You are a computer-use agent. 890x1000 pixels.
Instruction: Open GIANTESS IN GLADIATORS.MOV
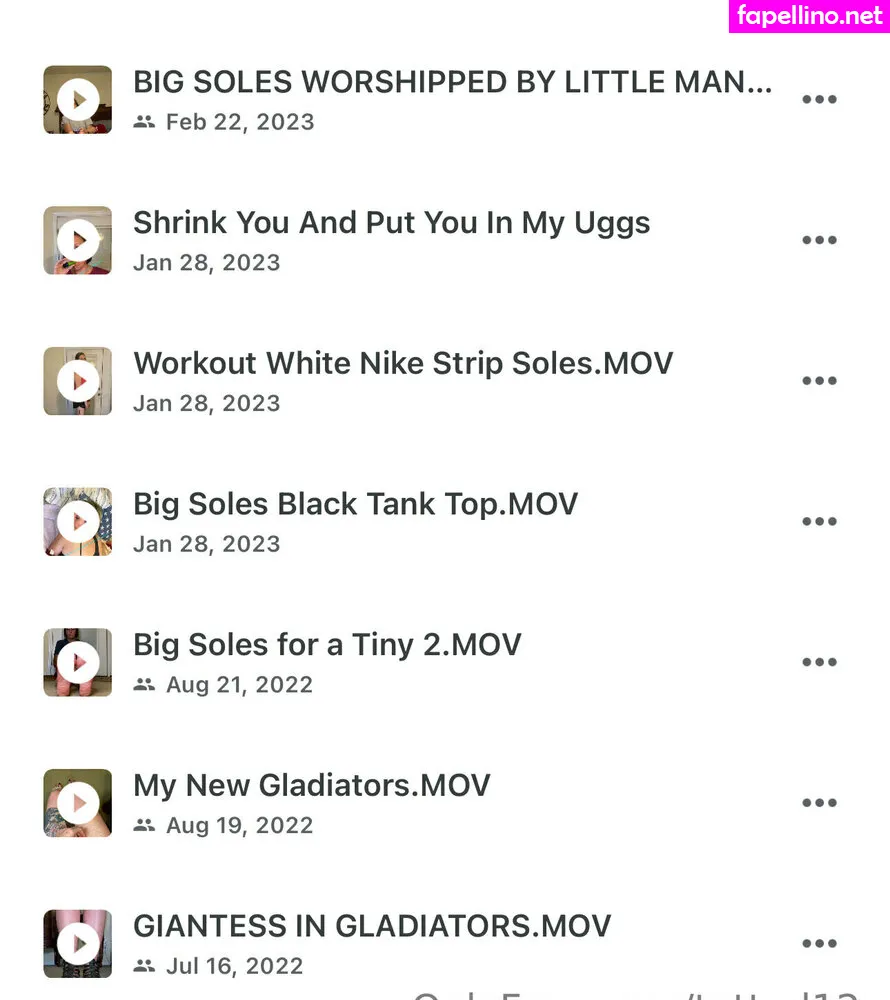tap(371, 926)
